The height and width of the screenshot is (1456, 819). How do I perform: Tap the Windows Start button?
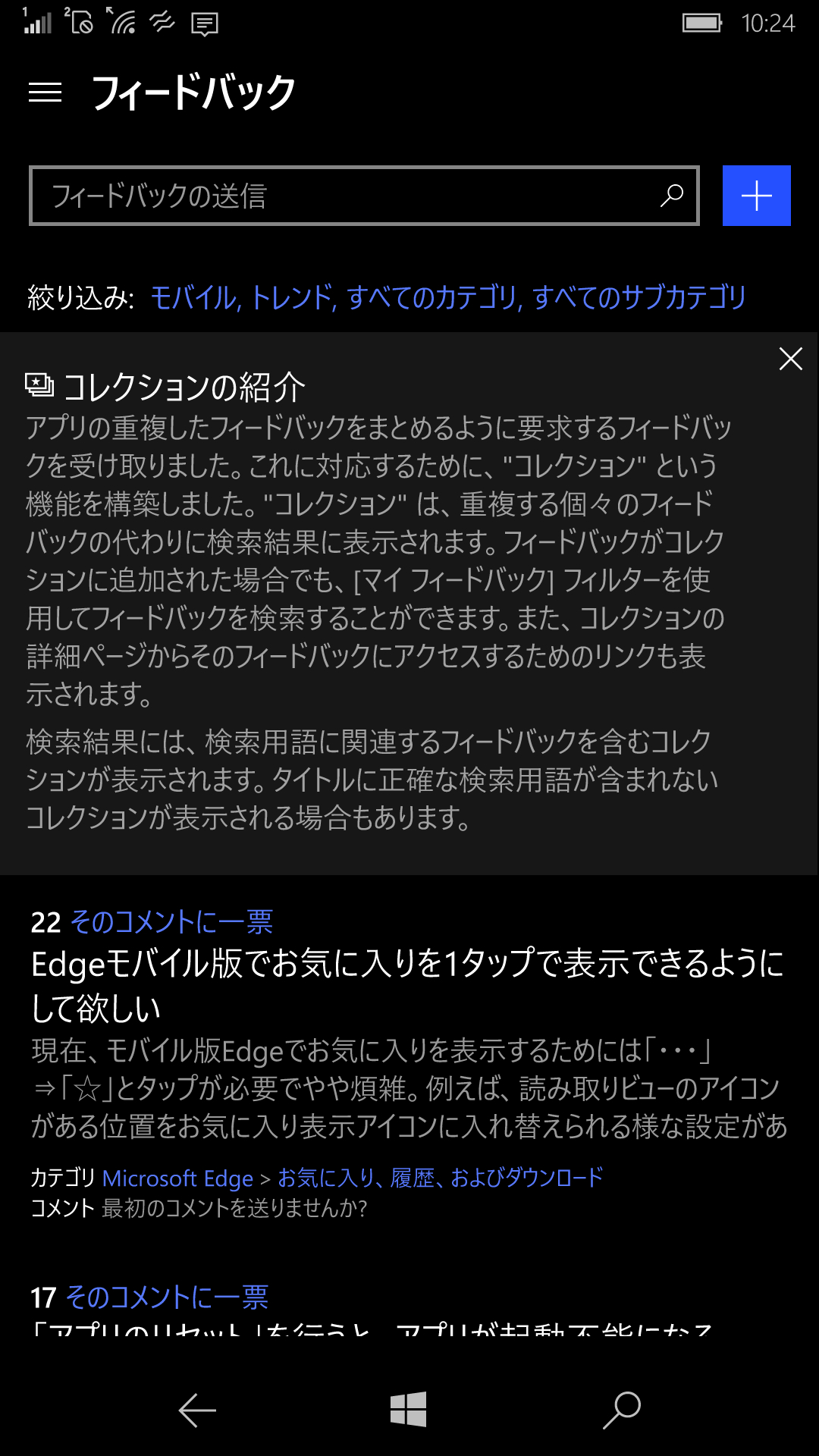pyautogui.click(x=407, y=1409)
